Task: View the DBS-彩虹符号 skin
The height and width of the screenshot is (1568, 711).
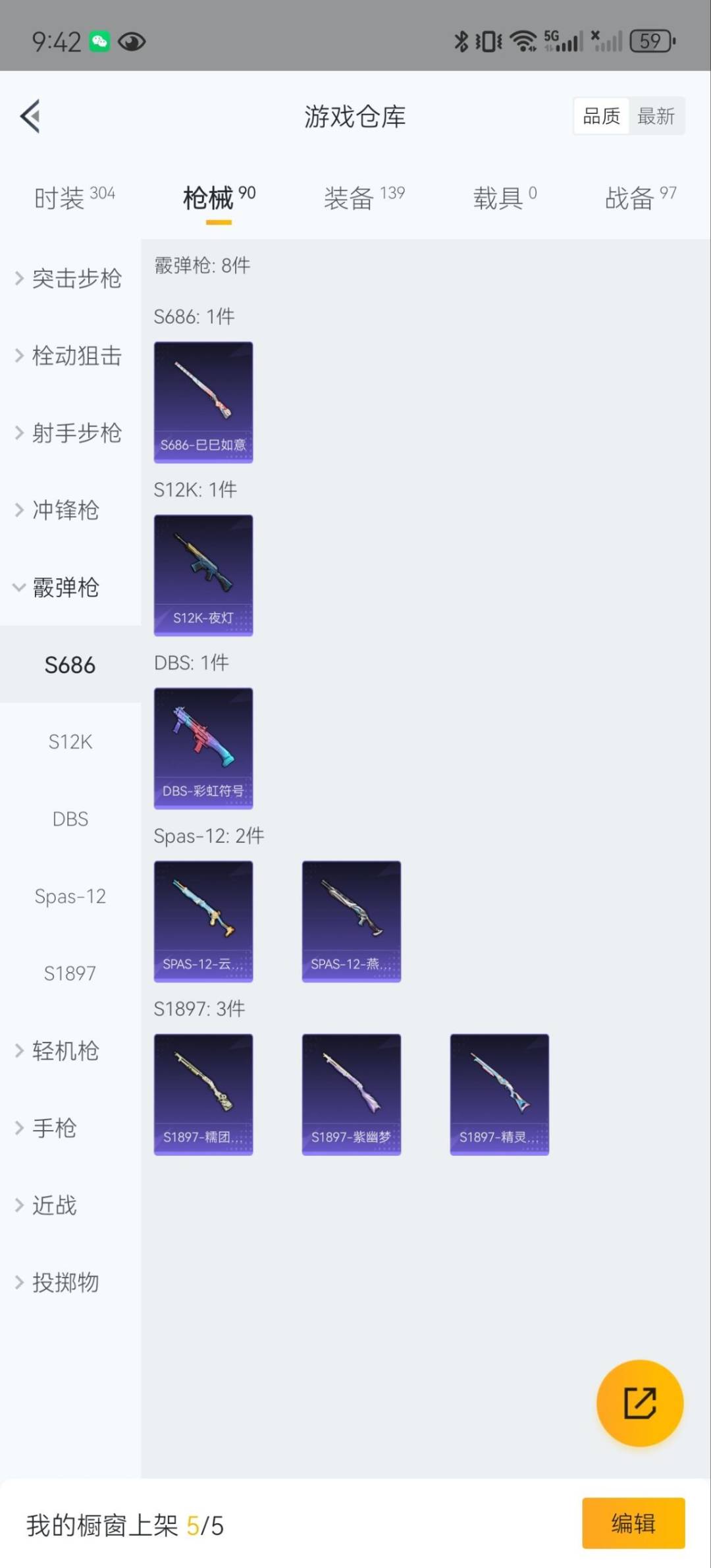Action: click(203, 748)
